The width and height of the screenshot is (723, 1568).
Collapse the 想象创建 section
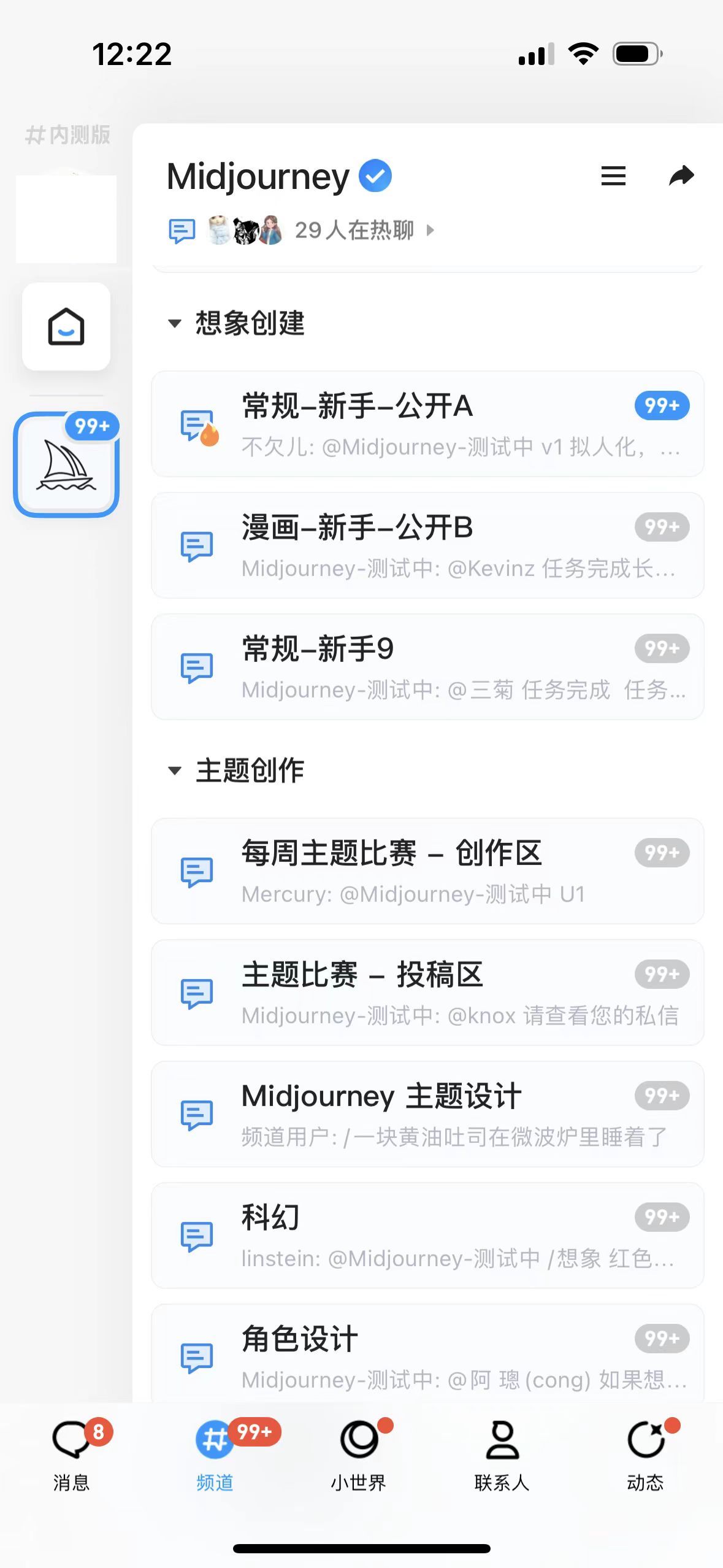(175, 322)
